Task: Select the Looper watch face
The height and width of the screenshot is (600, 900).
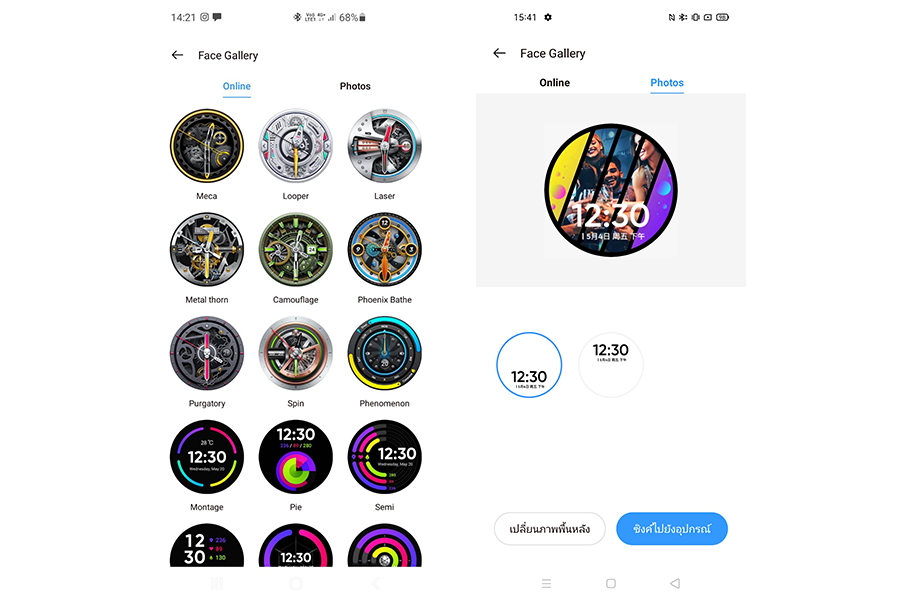Action: (296, 146)
